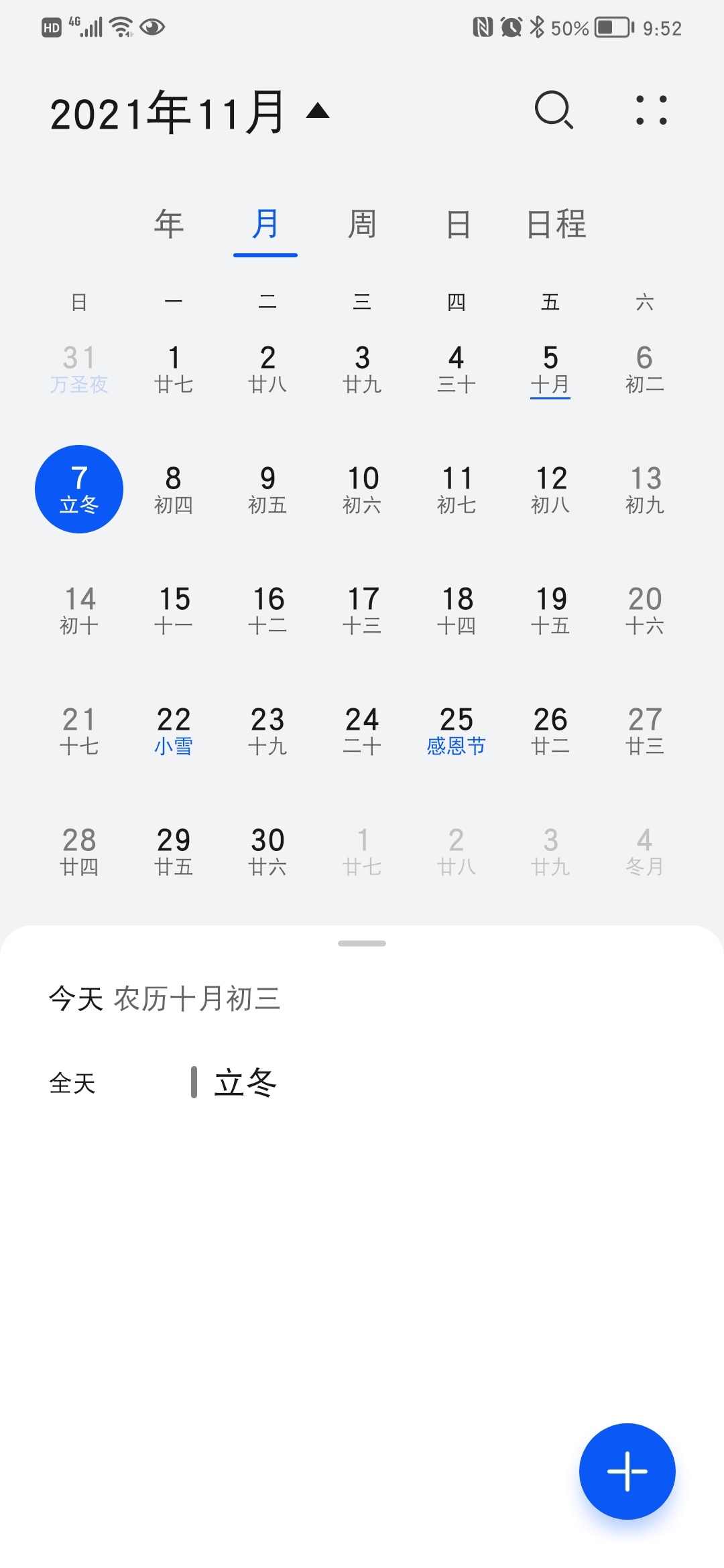Add a new calendar event
Screen dimensions: 724x1568
[x=627, y=1471]
